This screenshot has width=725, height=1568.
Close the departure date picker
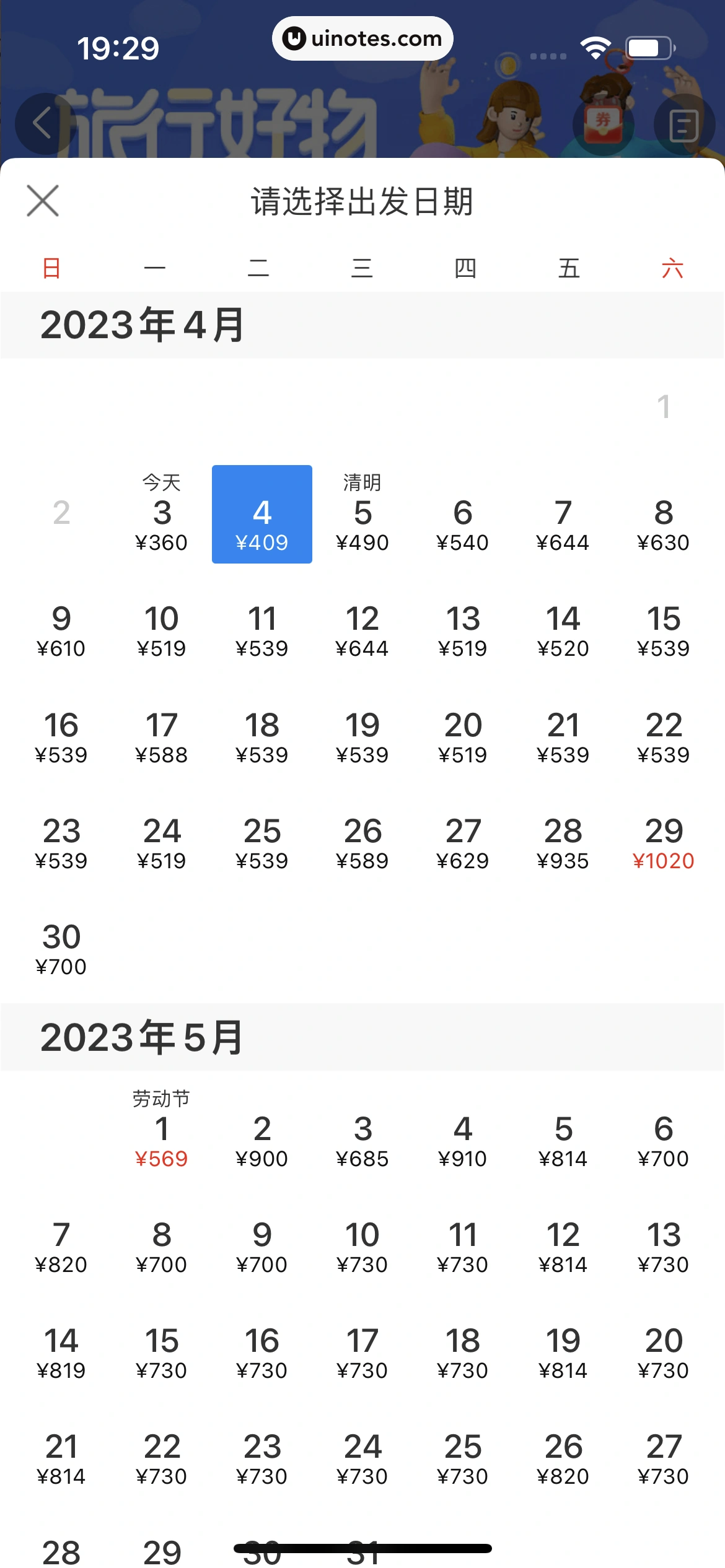(x=43, y=201)
